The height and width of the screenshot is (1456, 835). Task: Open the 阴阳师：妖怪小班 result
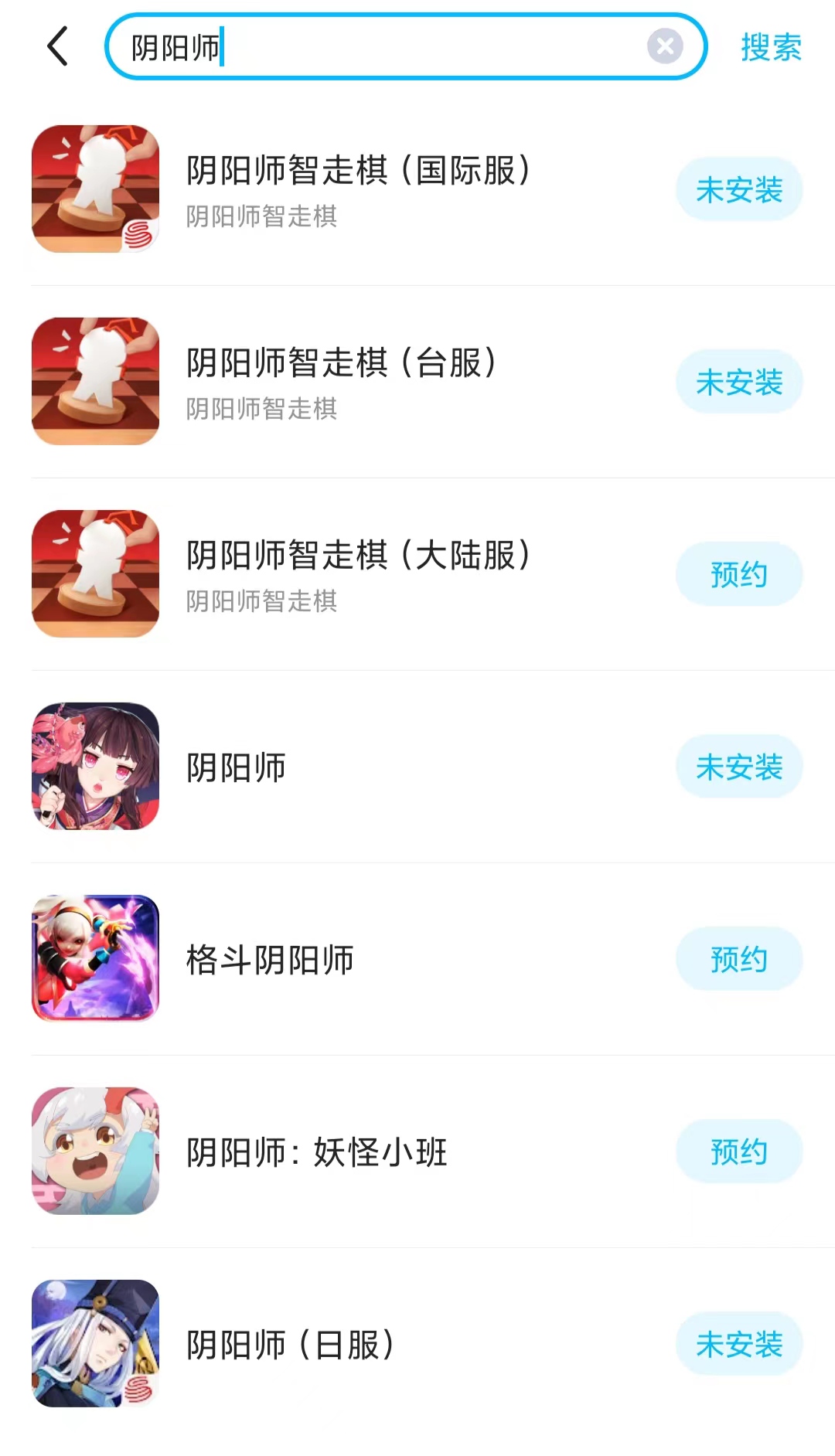click(316, 1152)
